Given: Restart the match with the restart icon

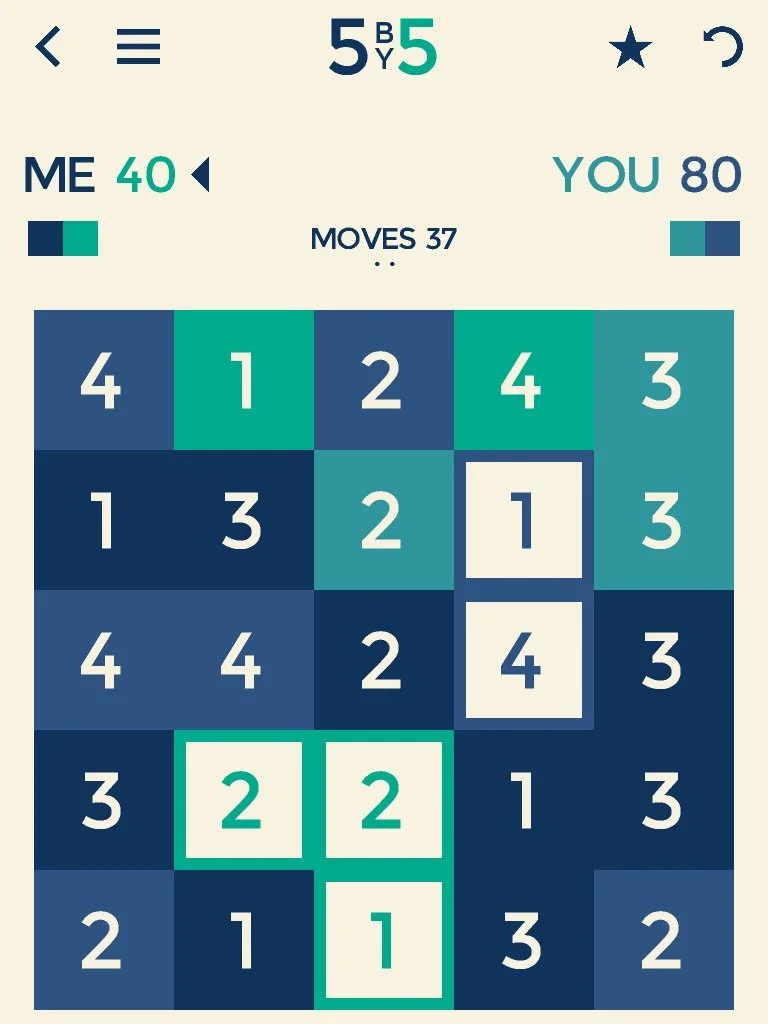Looking at the screenshot, I should coord(725,48).
